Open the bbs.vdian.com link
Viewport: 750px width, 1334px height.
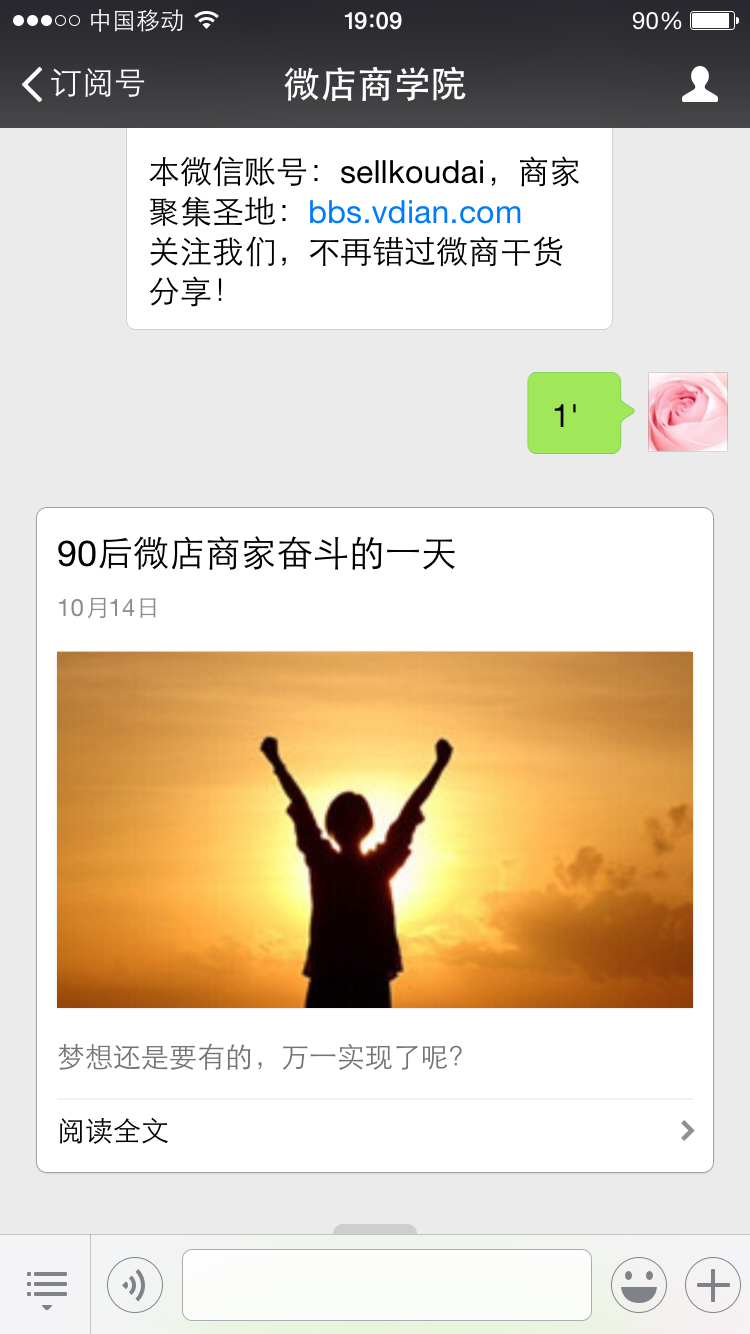tap(415, 212)
